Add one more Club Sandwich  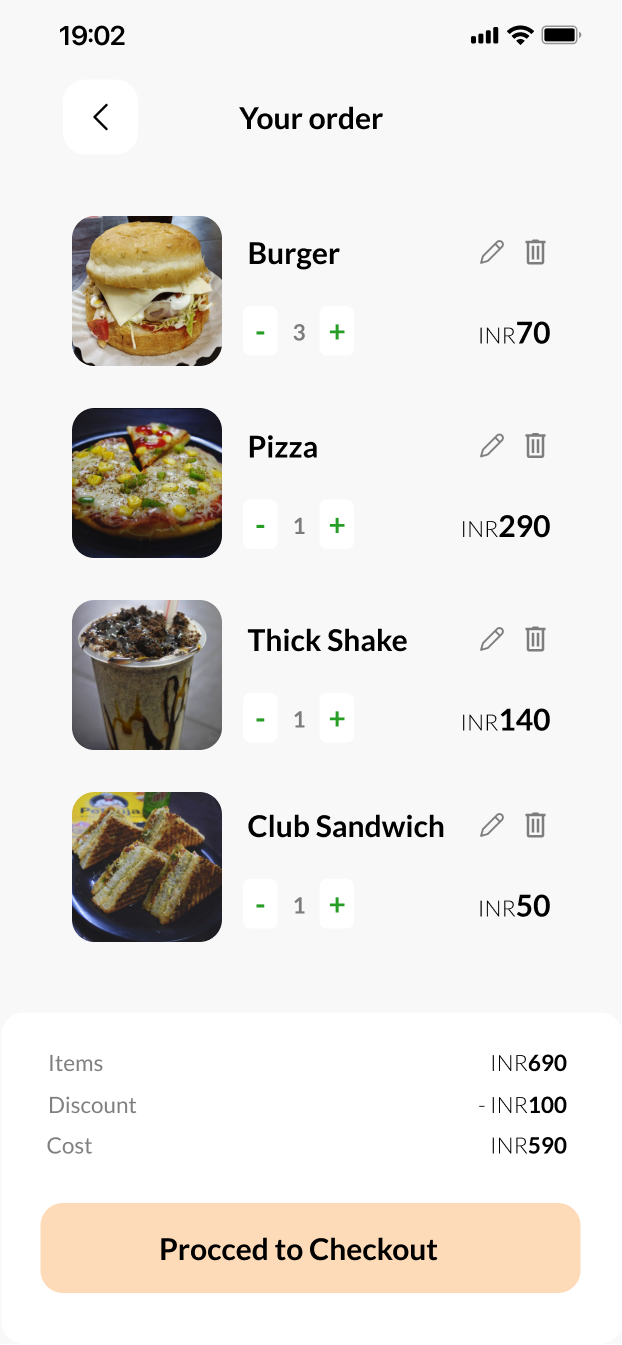pyautogui.click(x=337, y=905)
